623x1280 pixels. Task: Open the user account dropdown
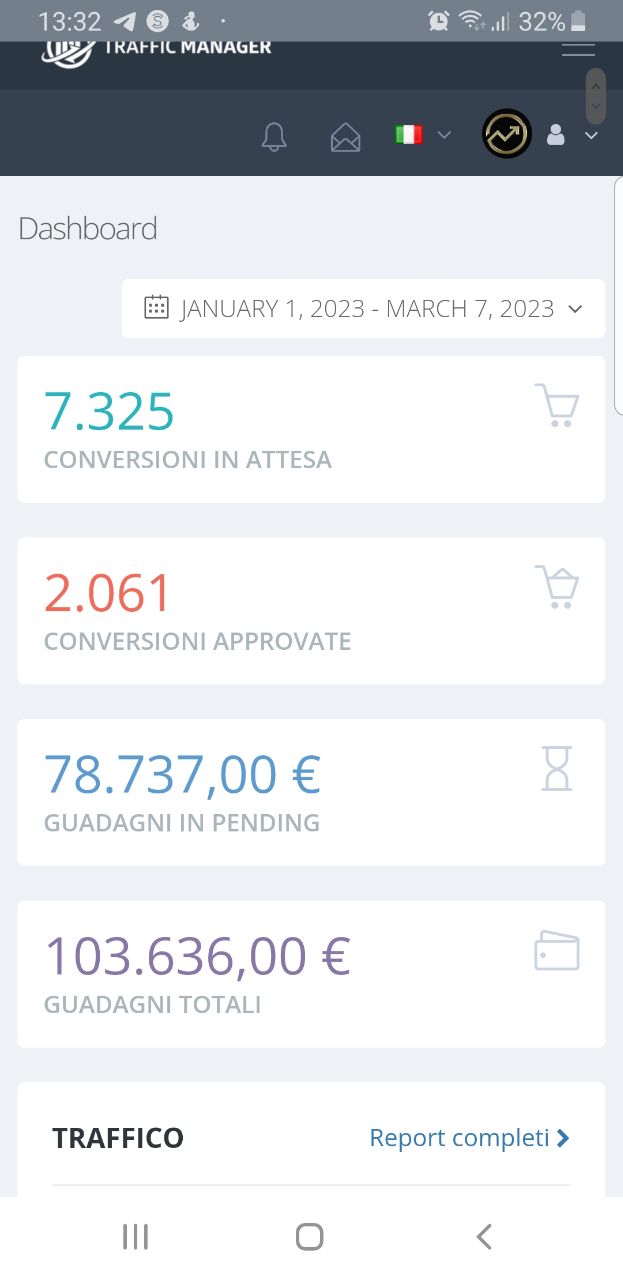pos(572,135)
